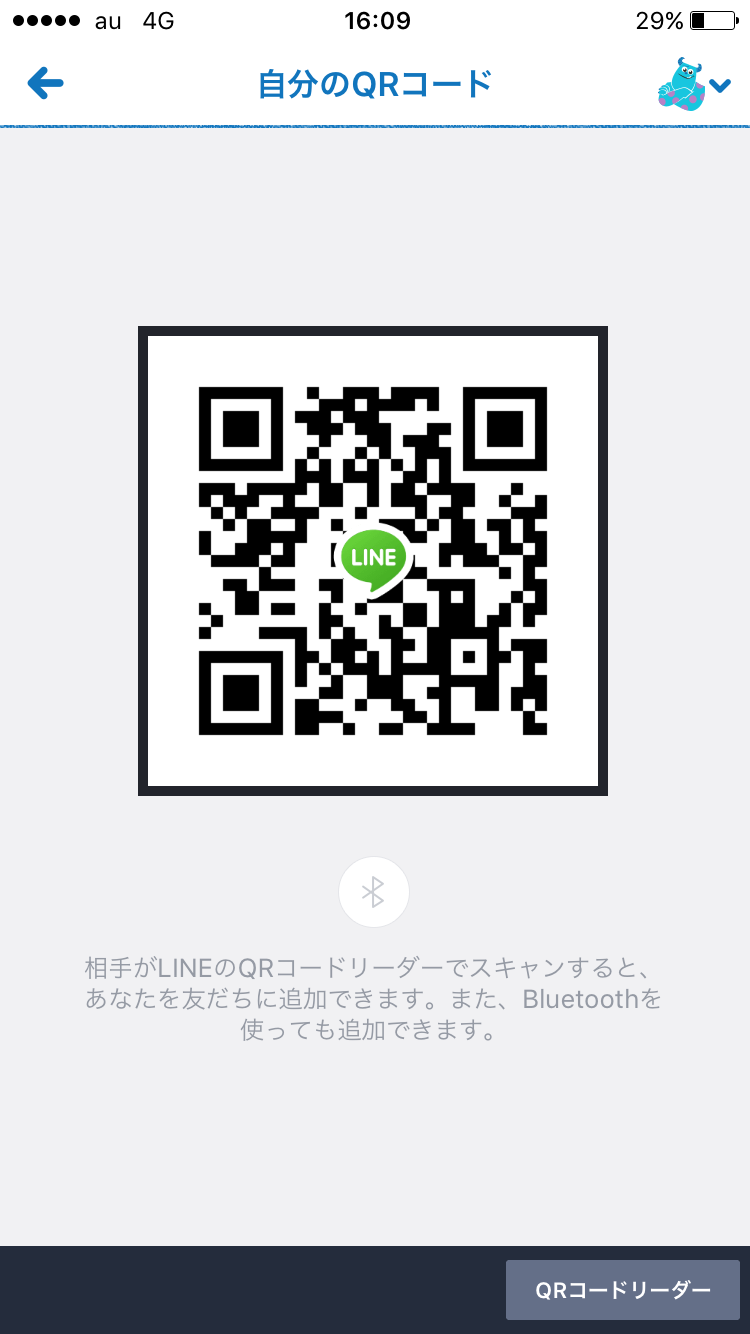This screenshot has height=1334, width=750.
Task: Tap the Bluetooth add-friend icon
Action: (x=374, y=892)
